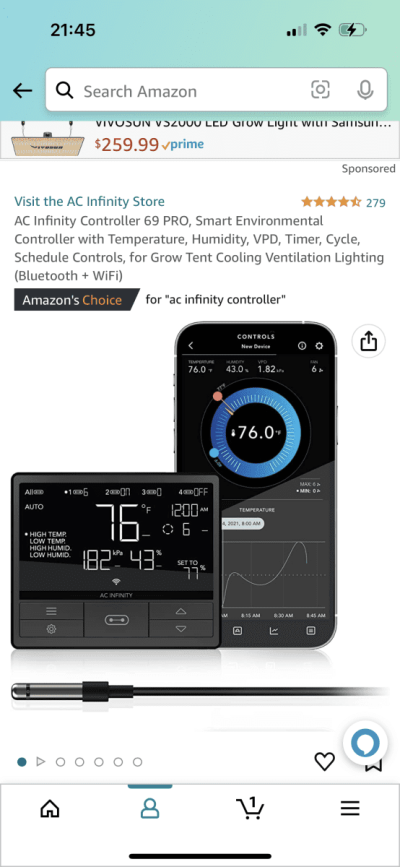400x867 pixels.
Task: Open the sponsored VIVOSUN grow light ad
Action: [200, 140]
